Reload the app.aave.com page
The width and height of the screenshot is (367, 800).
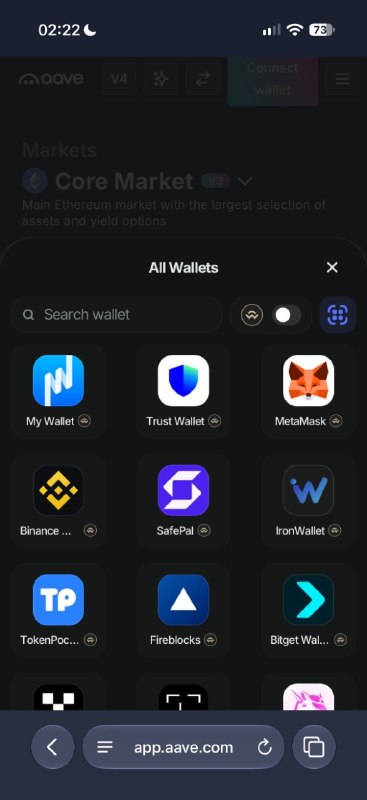264,747
